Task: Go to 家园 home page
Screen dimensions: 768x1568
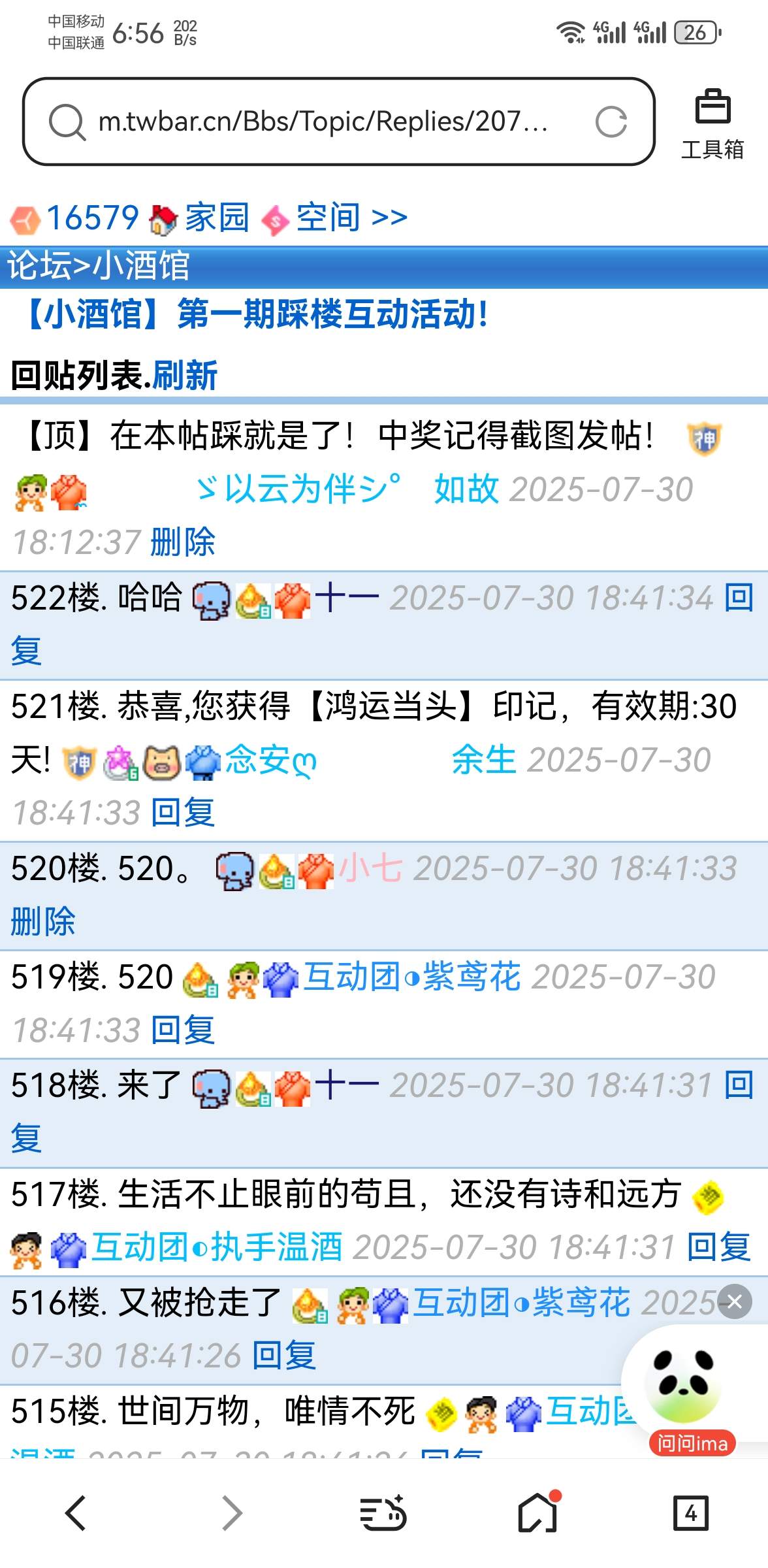Action: 216,218
